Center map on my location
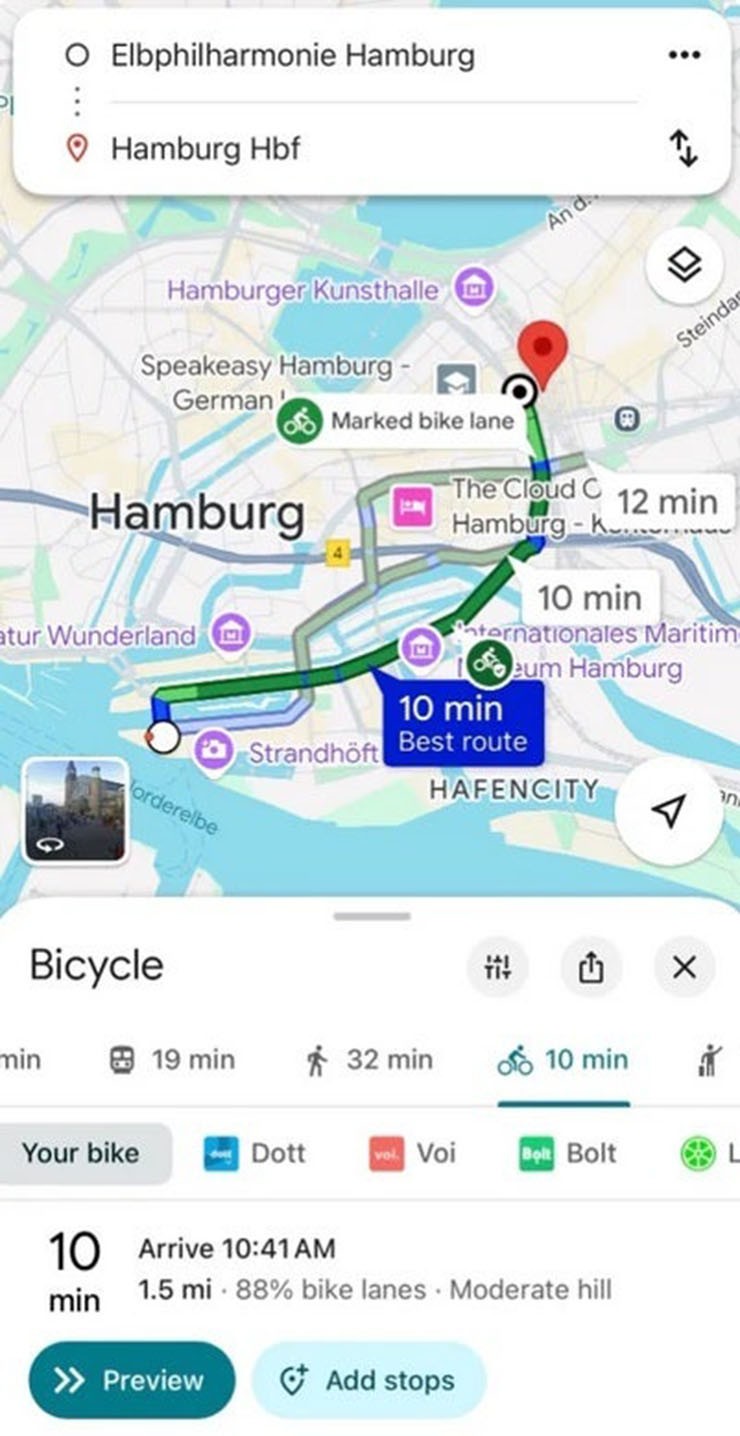740x1436 pixels. coord(669,811)
